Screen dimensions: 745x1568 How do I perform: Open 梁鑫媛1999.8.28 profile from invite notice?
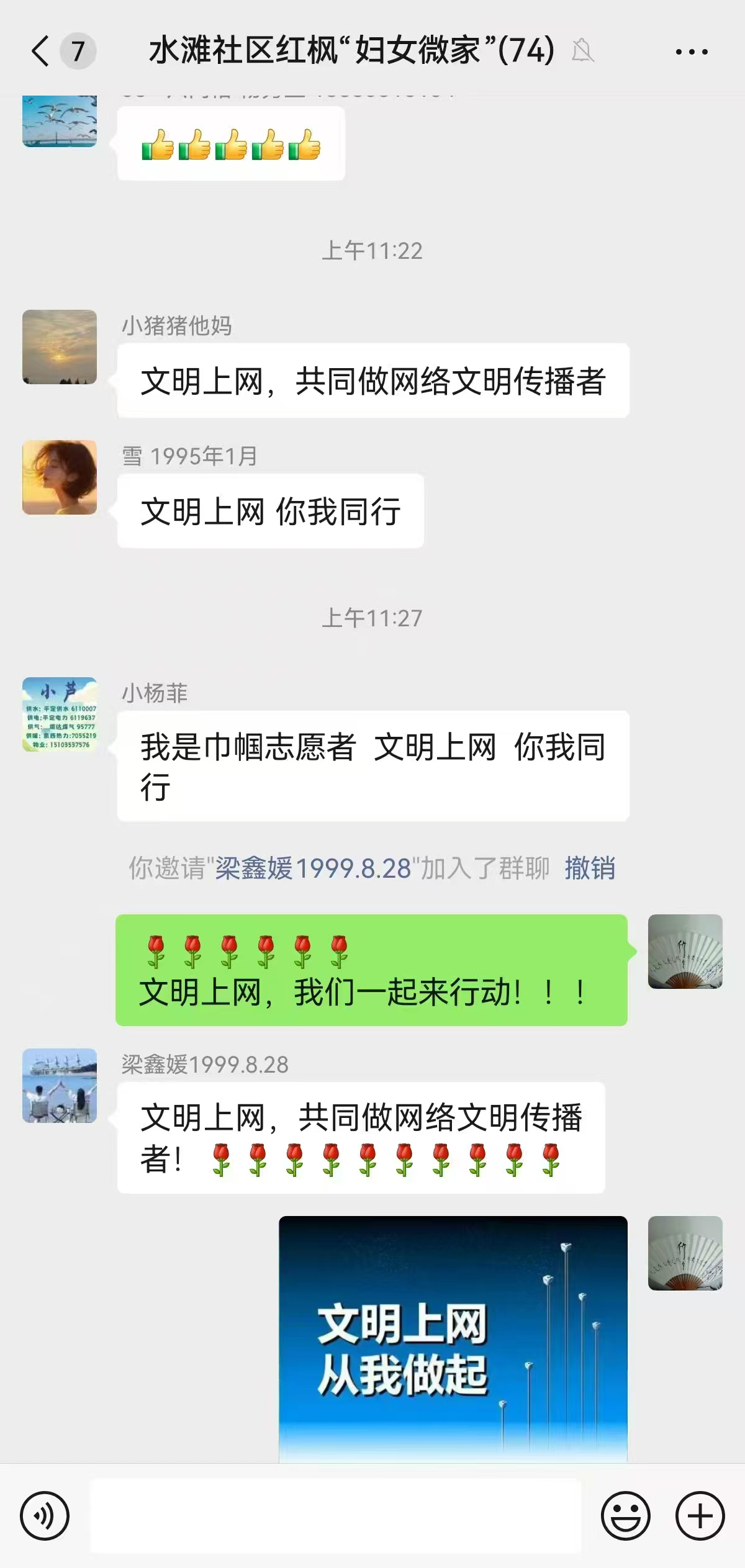pos(313,868)
